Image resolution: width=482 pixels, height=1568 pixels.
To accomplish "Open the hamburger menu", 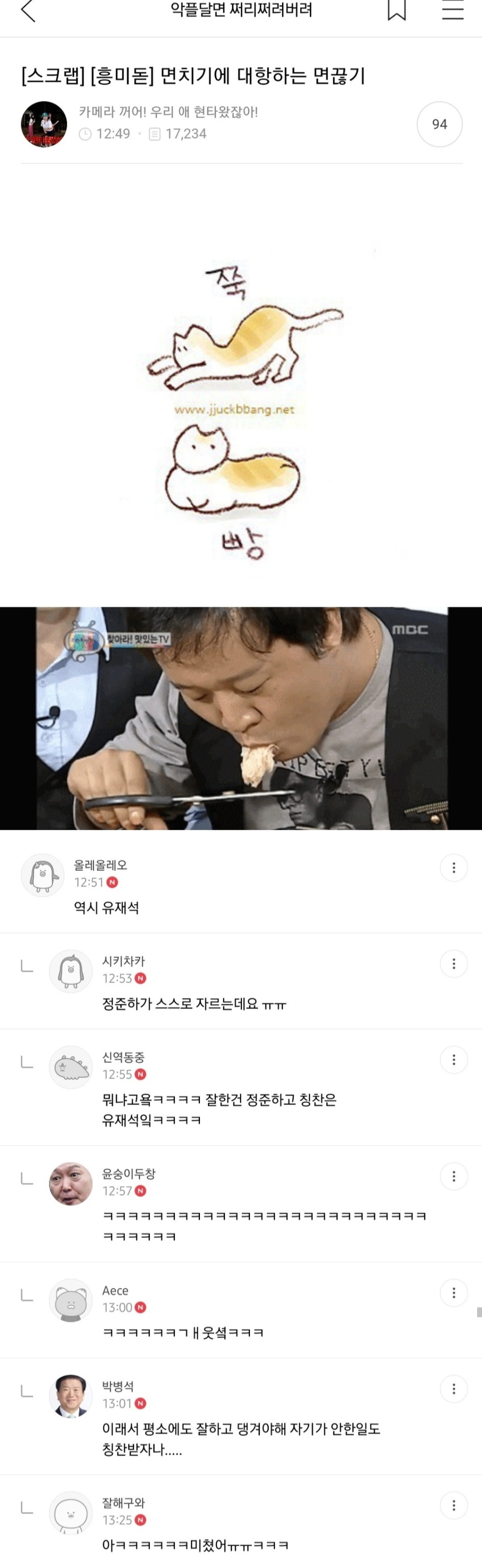I will click(453, 10).
